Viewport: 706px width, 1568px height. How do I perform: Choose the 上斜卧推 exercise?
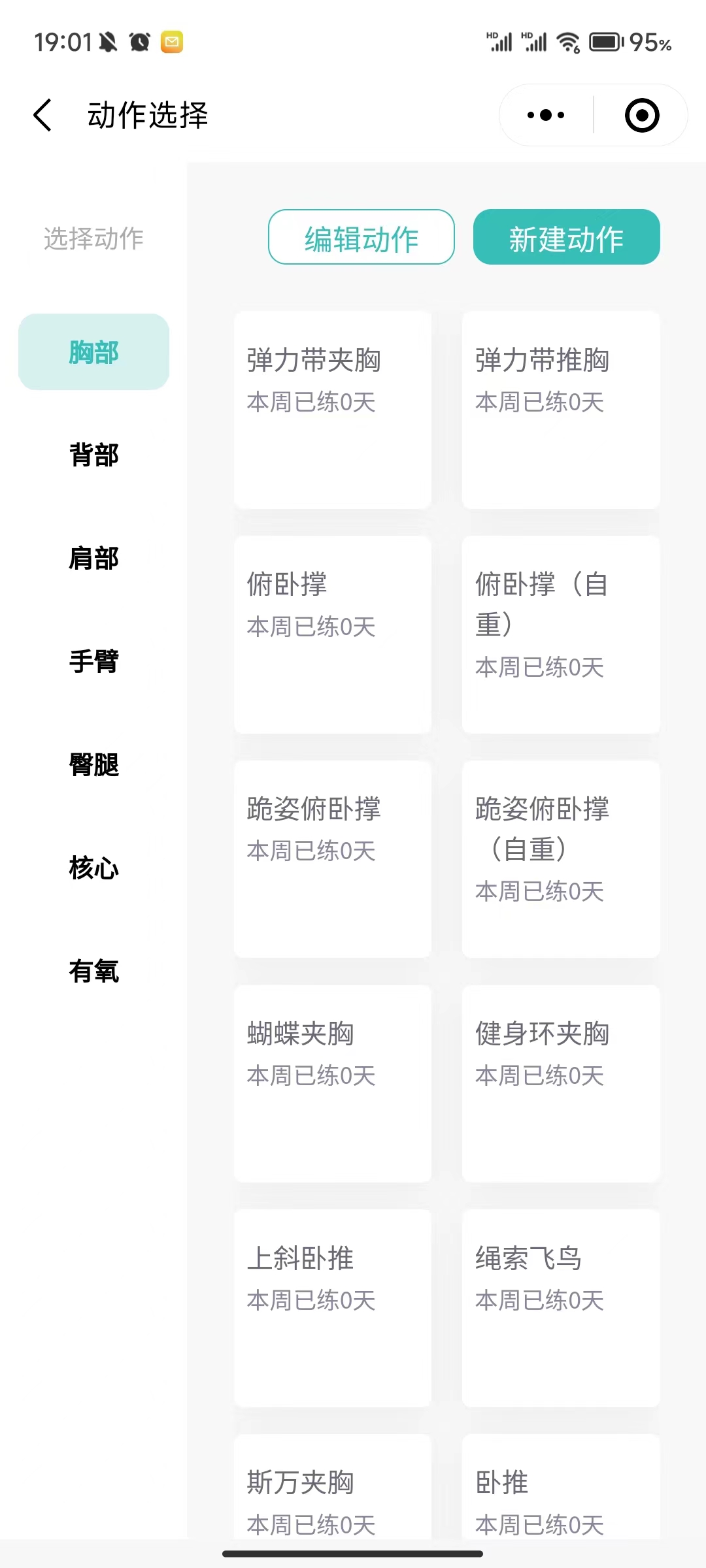333,1307
